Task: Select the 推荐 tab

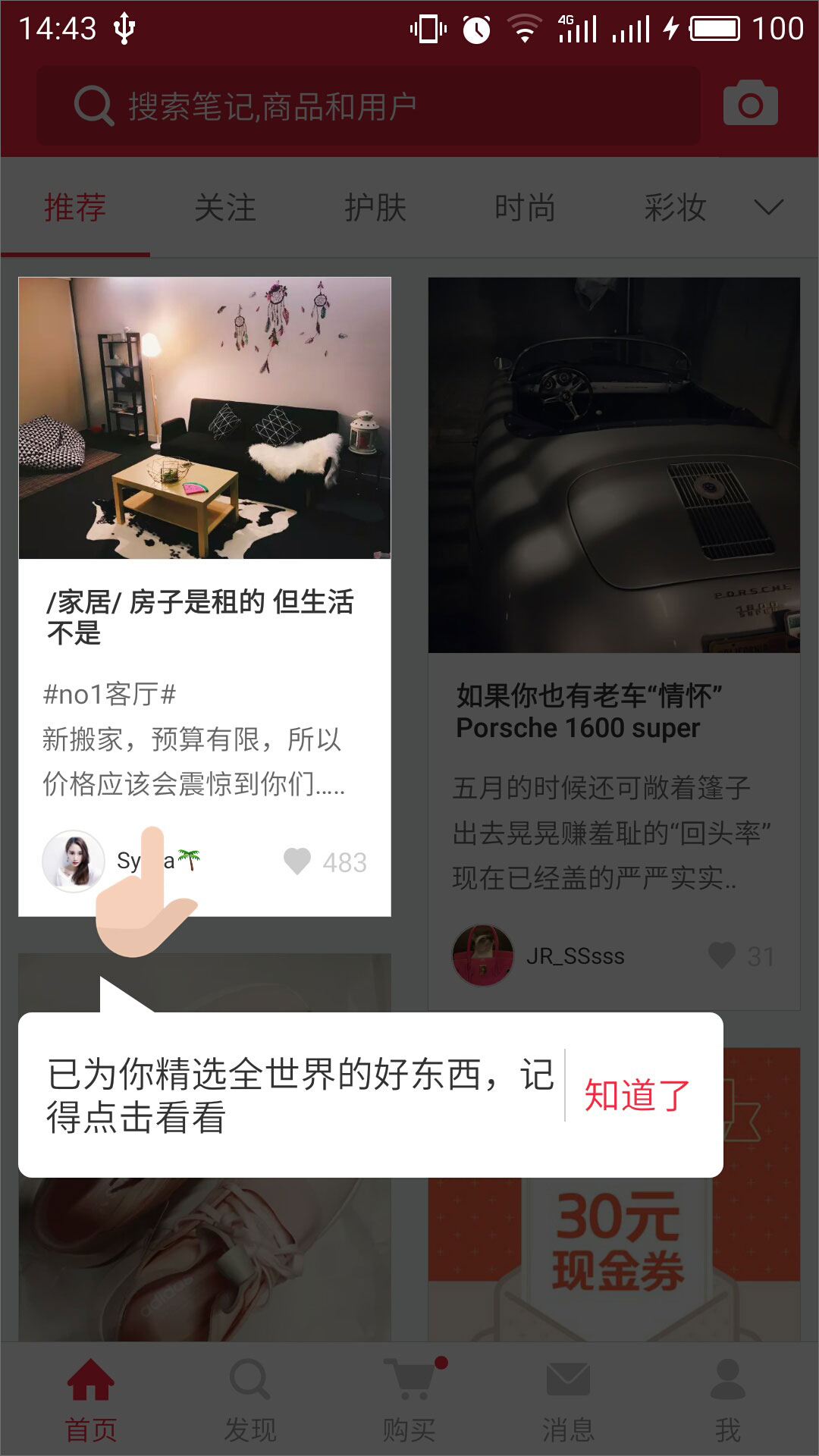Action: (x=75, y=208)
